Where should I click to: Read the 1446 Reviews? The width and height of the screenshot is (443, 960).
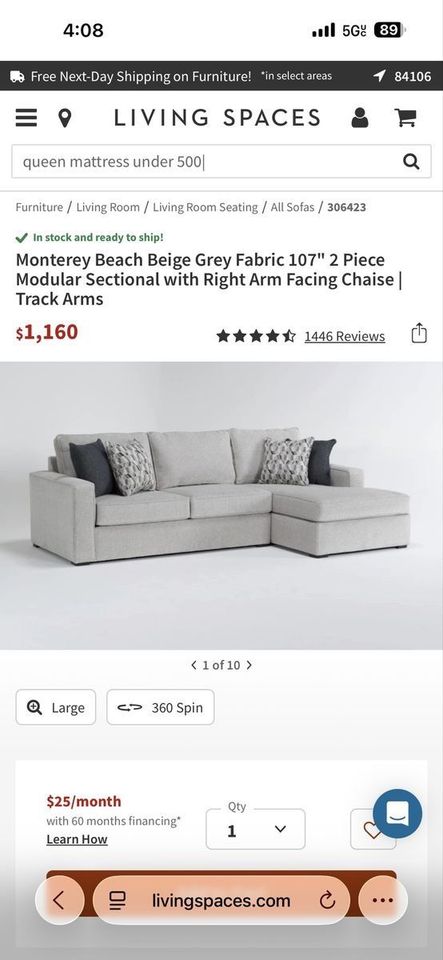point(344,336)
